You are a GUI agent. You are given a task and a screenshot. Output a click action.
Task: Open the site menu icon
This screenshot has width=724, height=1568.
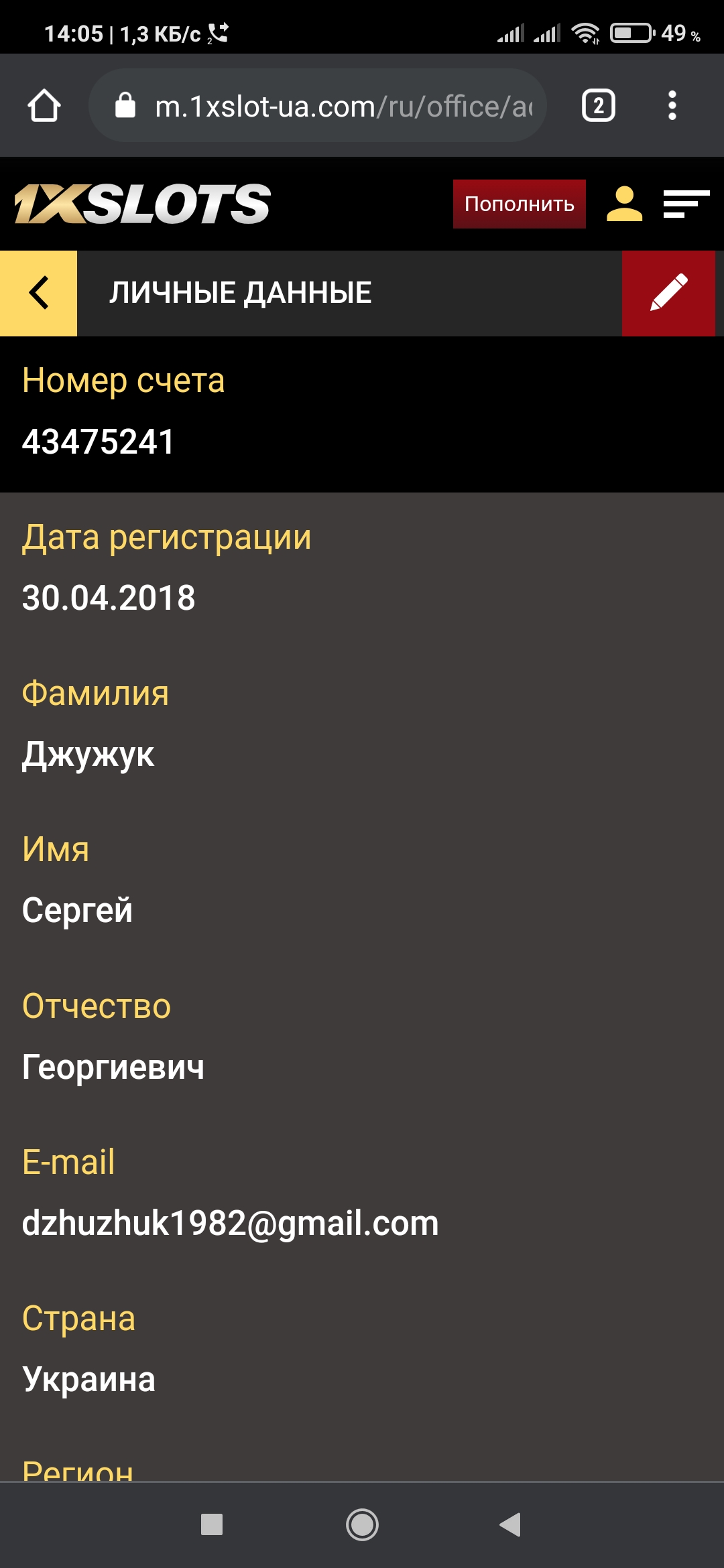pos(686,204)
